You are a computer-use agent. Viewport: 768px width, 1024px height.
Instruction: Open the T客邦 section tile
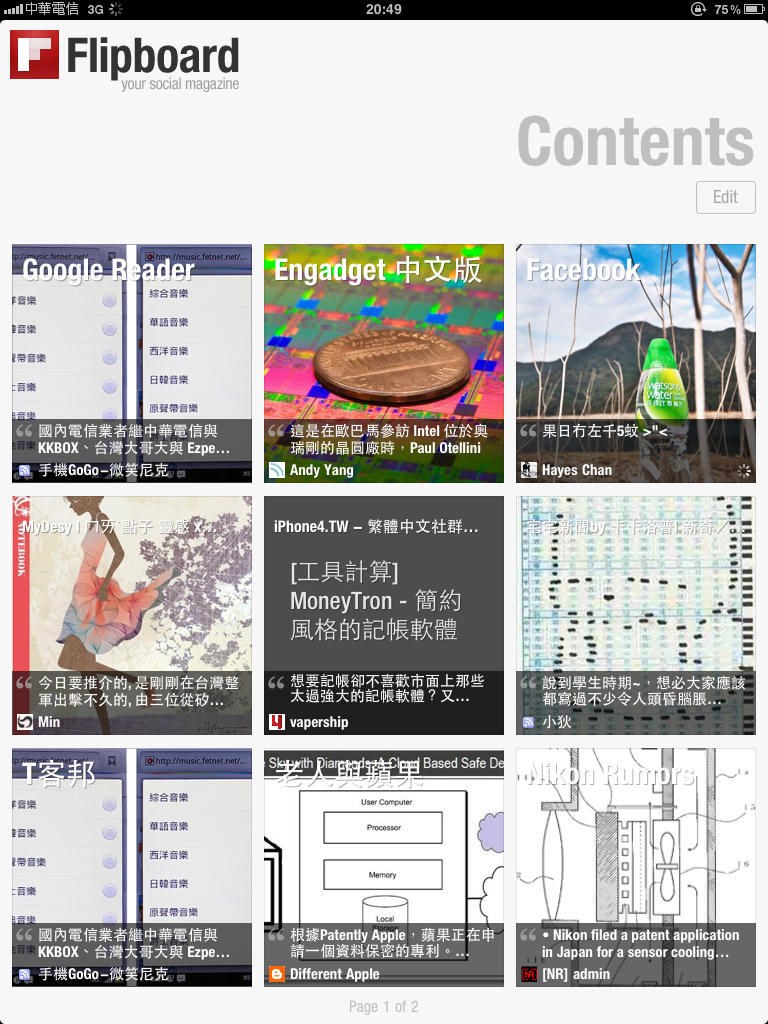[132, 867]
